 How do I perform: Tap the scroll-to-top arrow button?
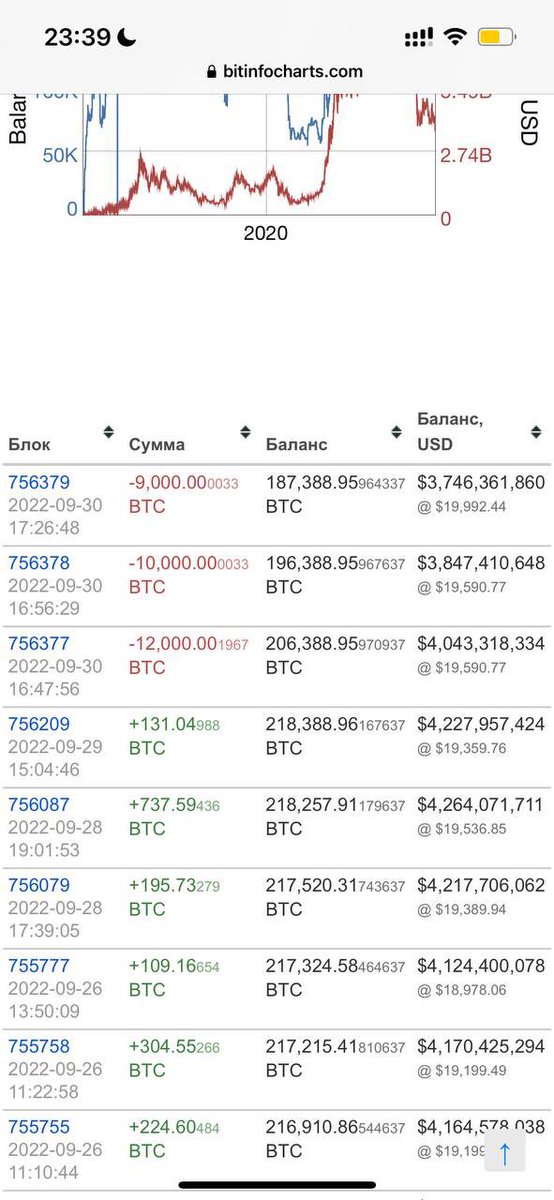tap(505, 1152)
